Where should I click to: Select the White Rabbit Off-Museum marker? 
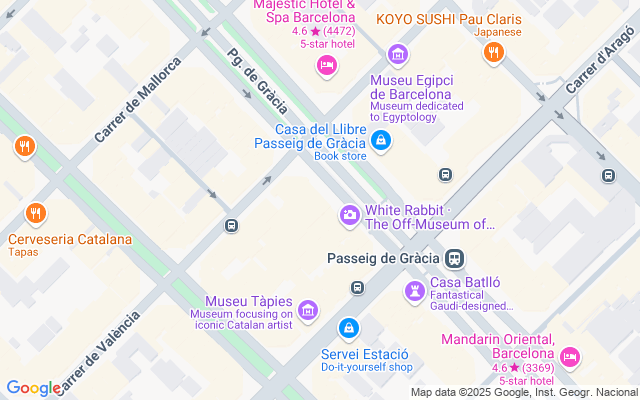tap(350, 214)
